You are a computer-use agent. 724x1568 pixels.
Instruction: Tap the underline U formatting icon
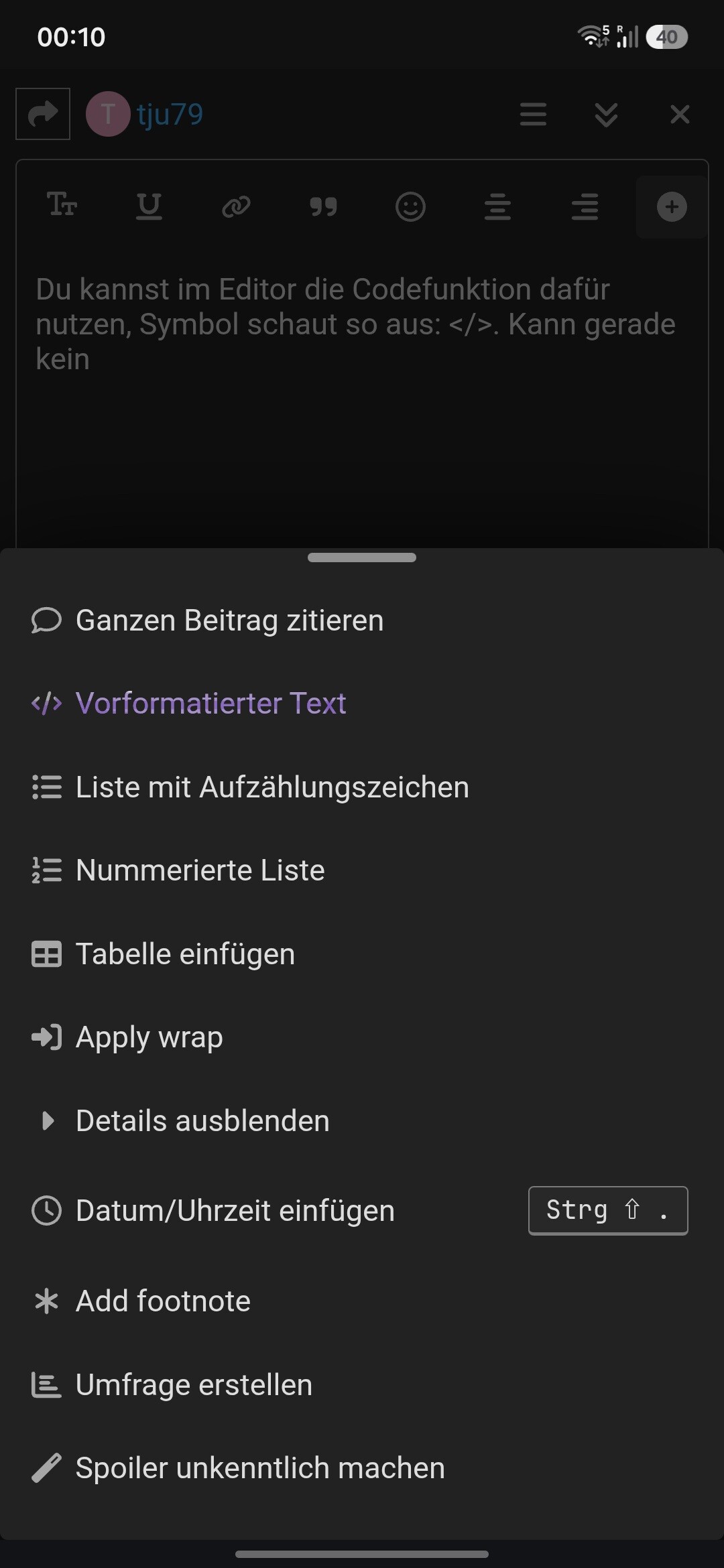[149, 206]
